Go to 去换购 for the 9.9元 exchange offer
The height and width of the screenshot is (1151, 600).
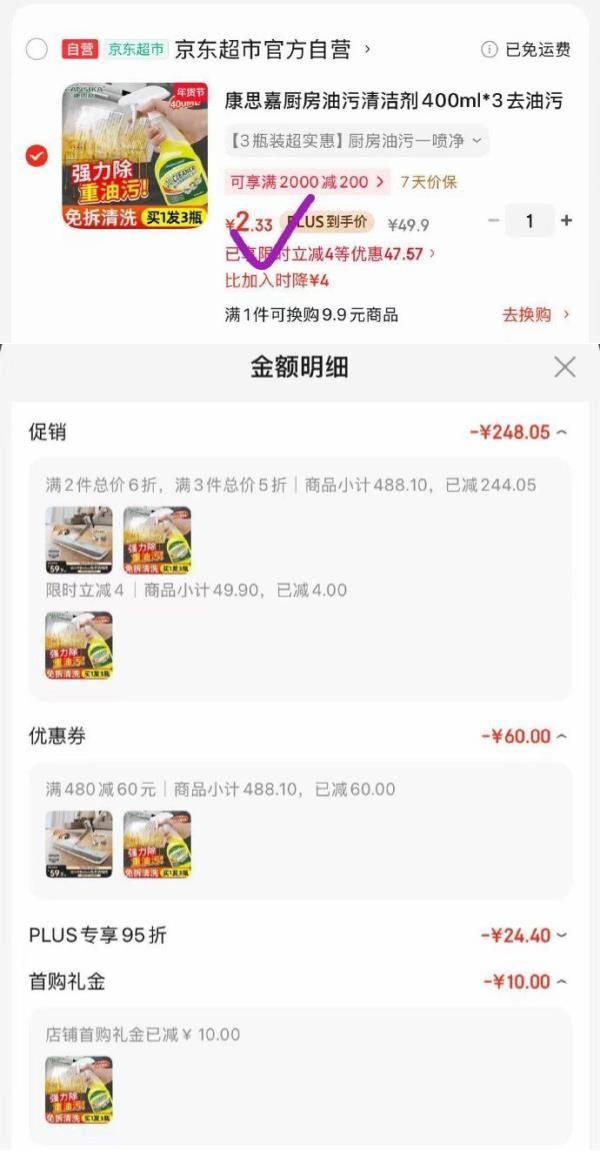[536, 315]
